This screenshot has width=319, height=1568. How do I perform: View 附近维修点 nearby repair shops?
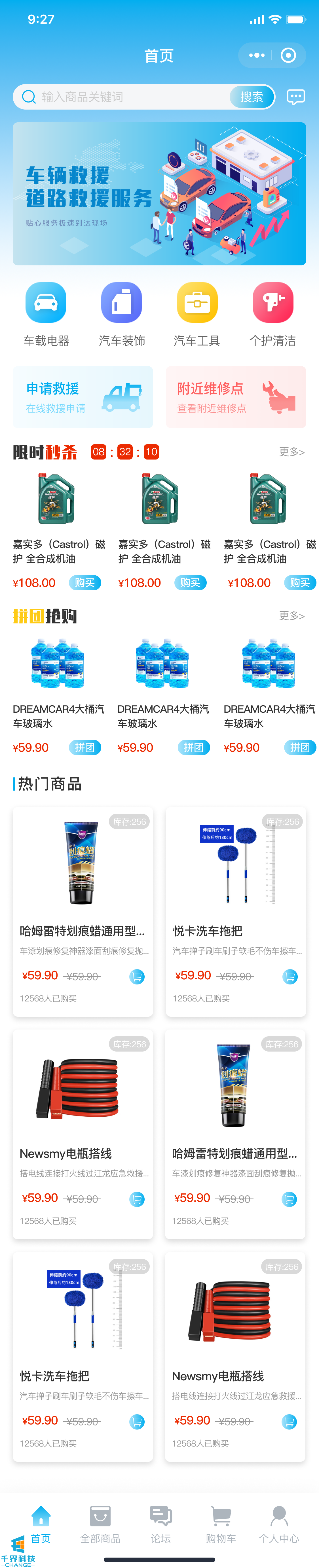tap(235, 397)
